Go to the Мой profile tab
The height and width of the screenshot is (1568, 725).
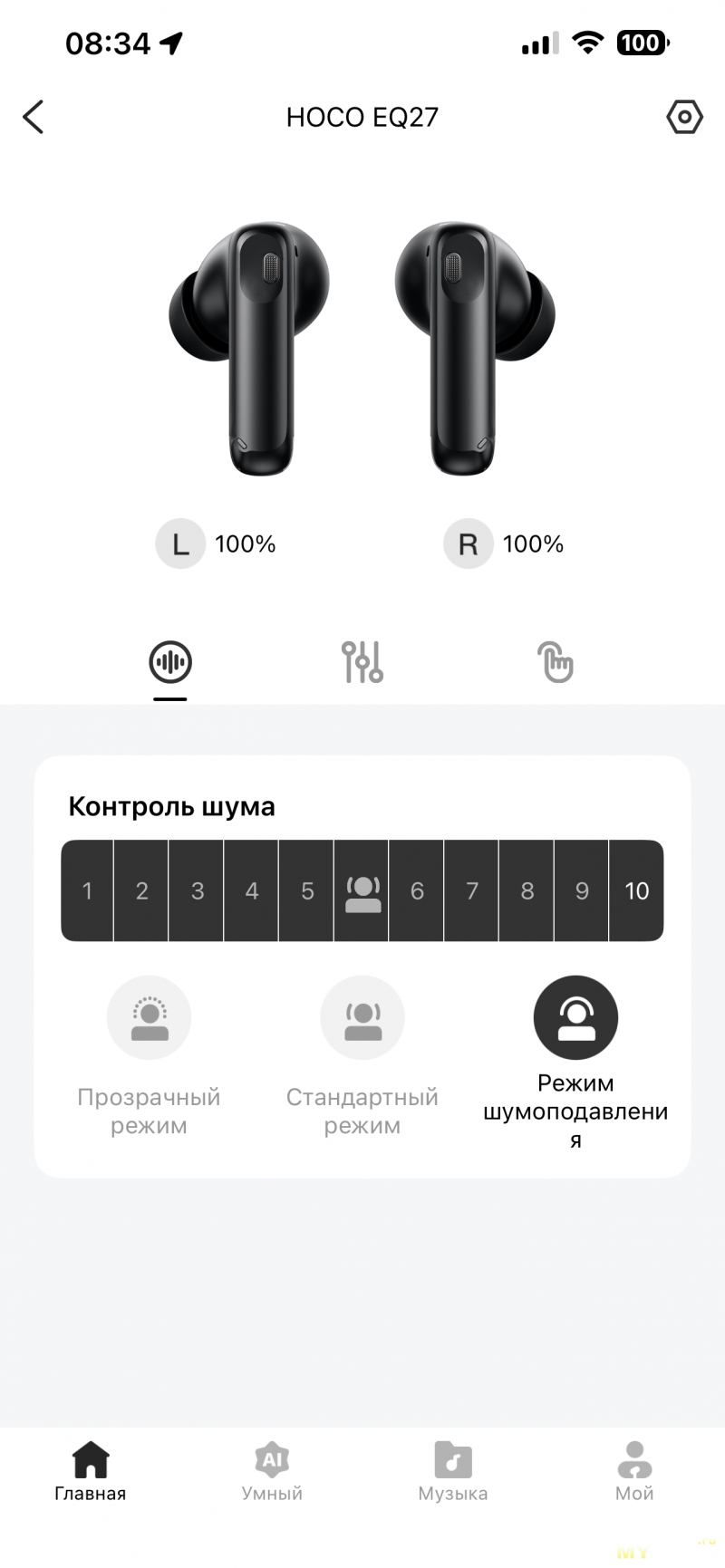(634, 1471)
